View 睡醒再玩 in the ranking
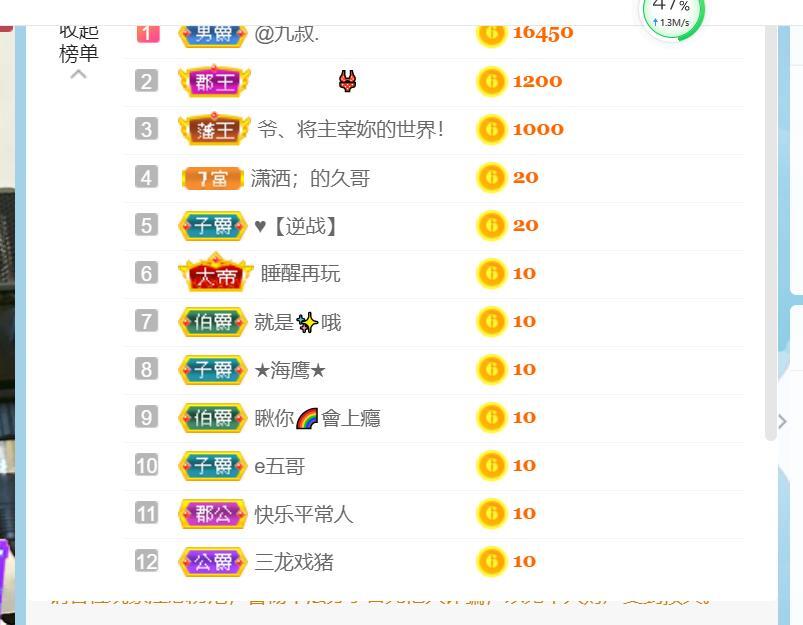Screen dimensions: 803x625 click(300, 274)
